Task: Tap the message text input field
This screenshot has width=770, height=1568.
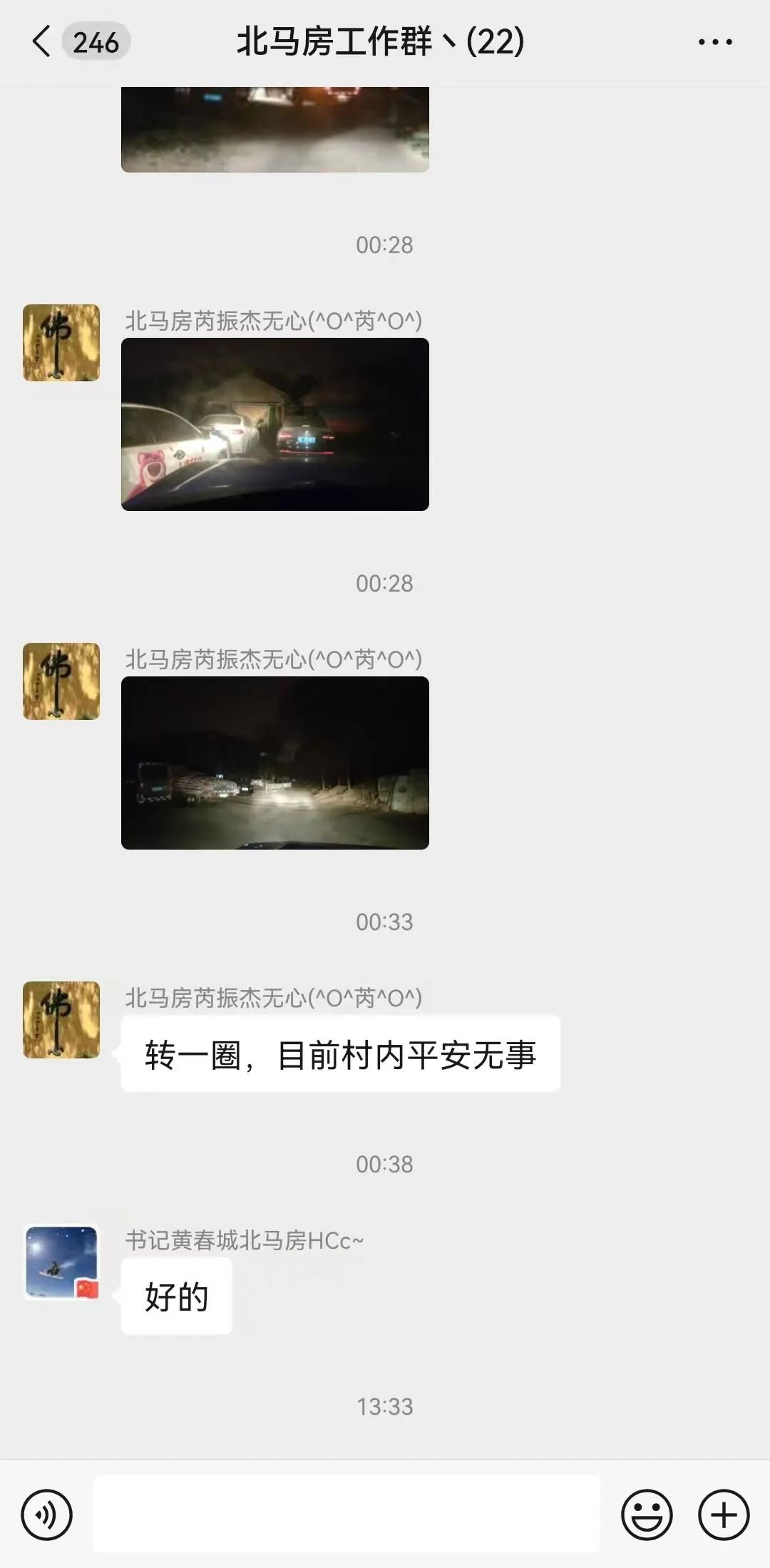Action: [346, 1515]
